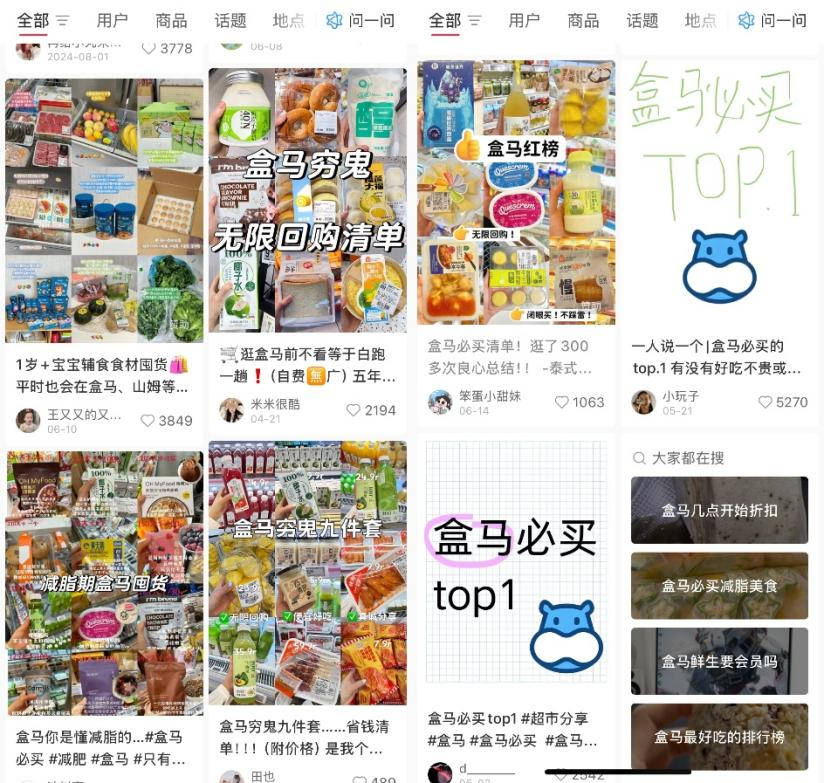Select suggested search 盒马必买减脂美食

pos(719,586)
